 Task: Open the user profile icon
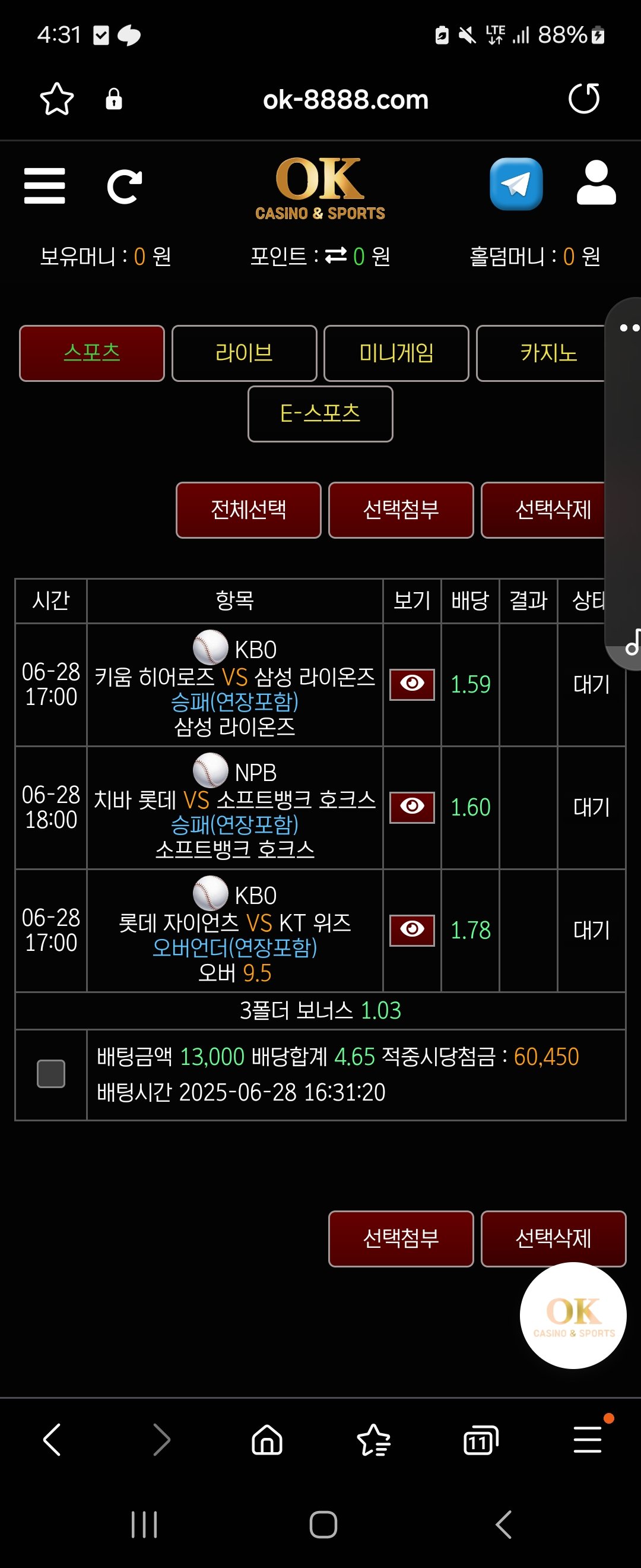(x=596, y=182)
